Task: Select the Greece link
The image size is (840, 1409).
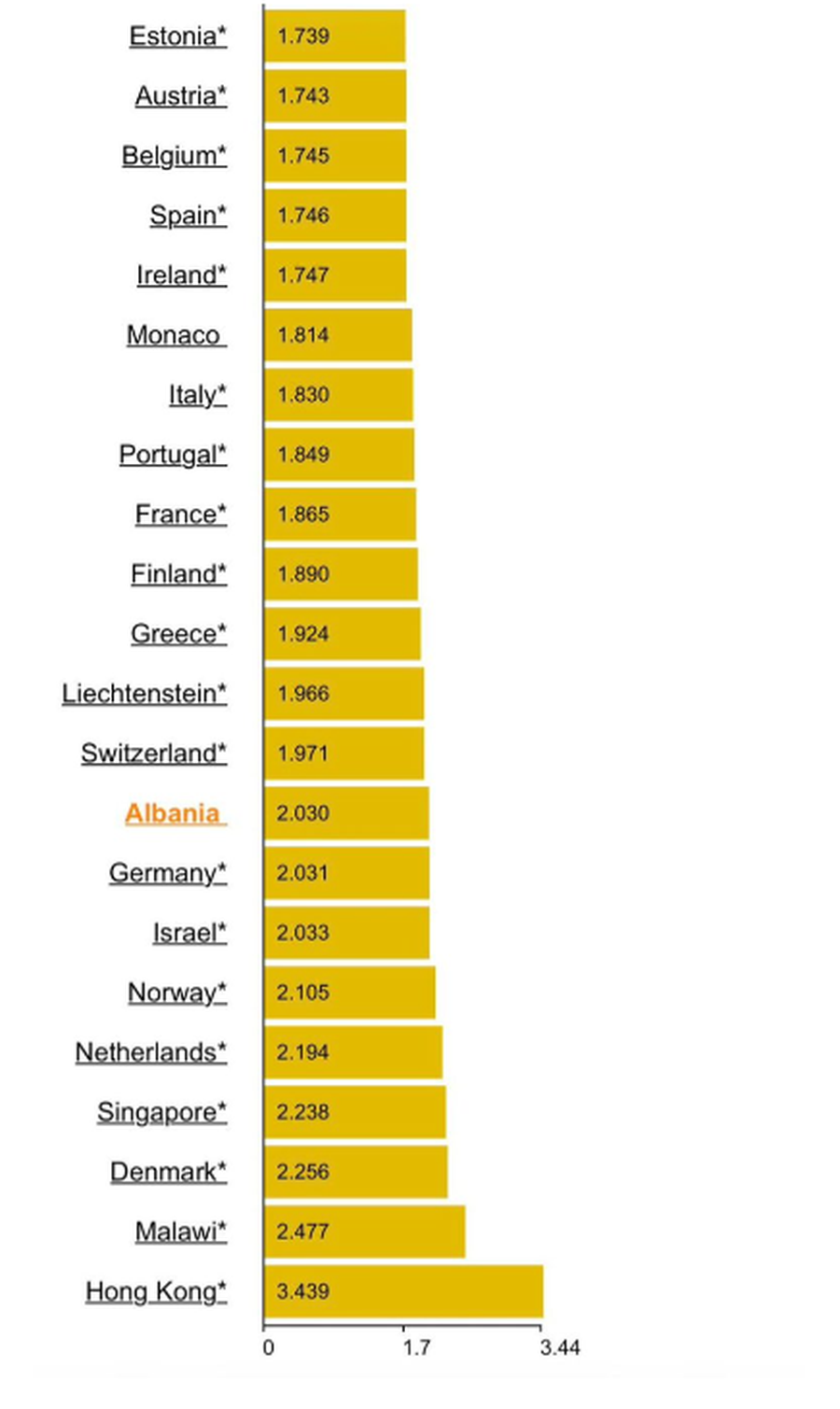Action: (x=178, y=634)
